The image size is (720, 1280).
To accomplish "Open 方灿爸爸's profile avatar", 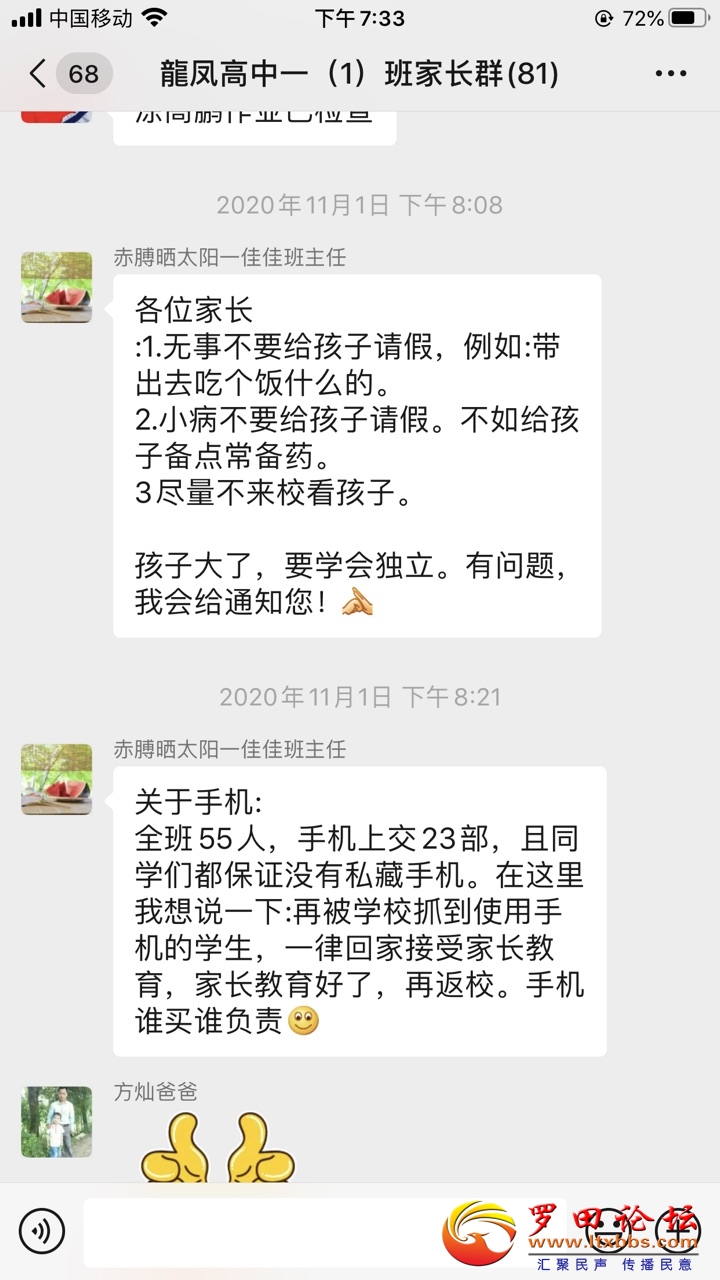I will pyautogui.click(x=57, y=1122).
